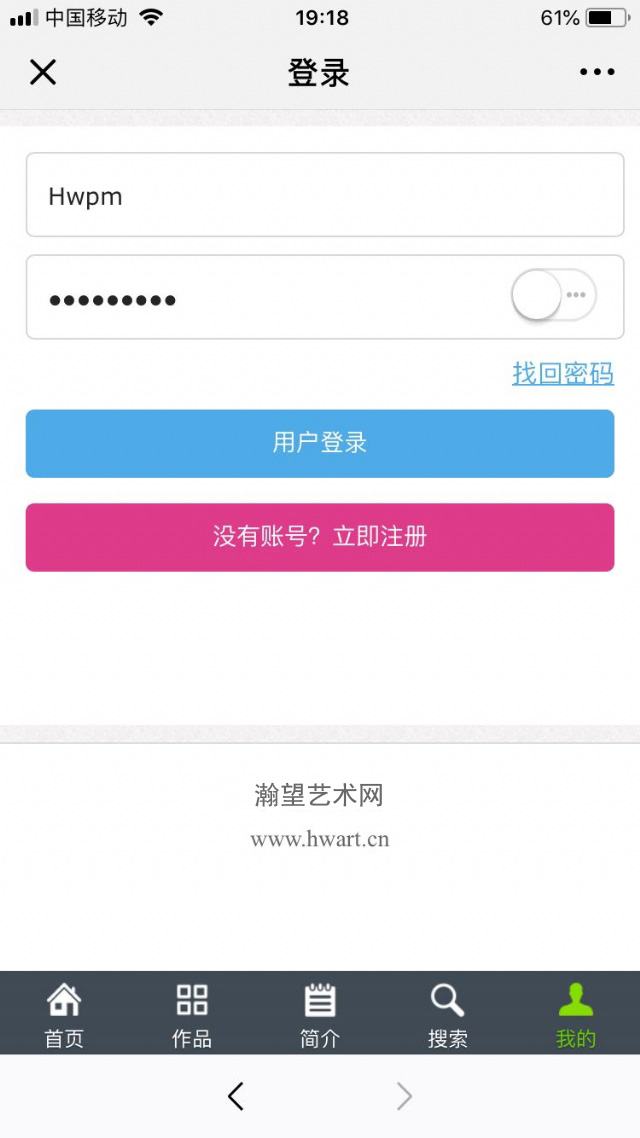Open the 找回密码 link
The image size is (640, 1138).
tap(563, 374)
